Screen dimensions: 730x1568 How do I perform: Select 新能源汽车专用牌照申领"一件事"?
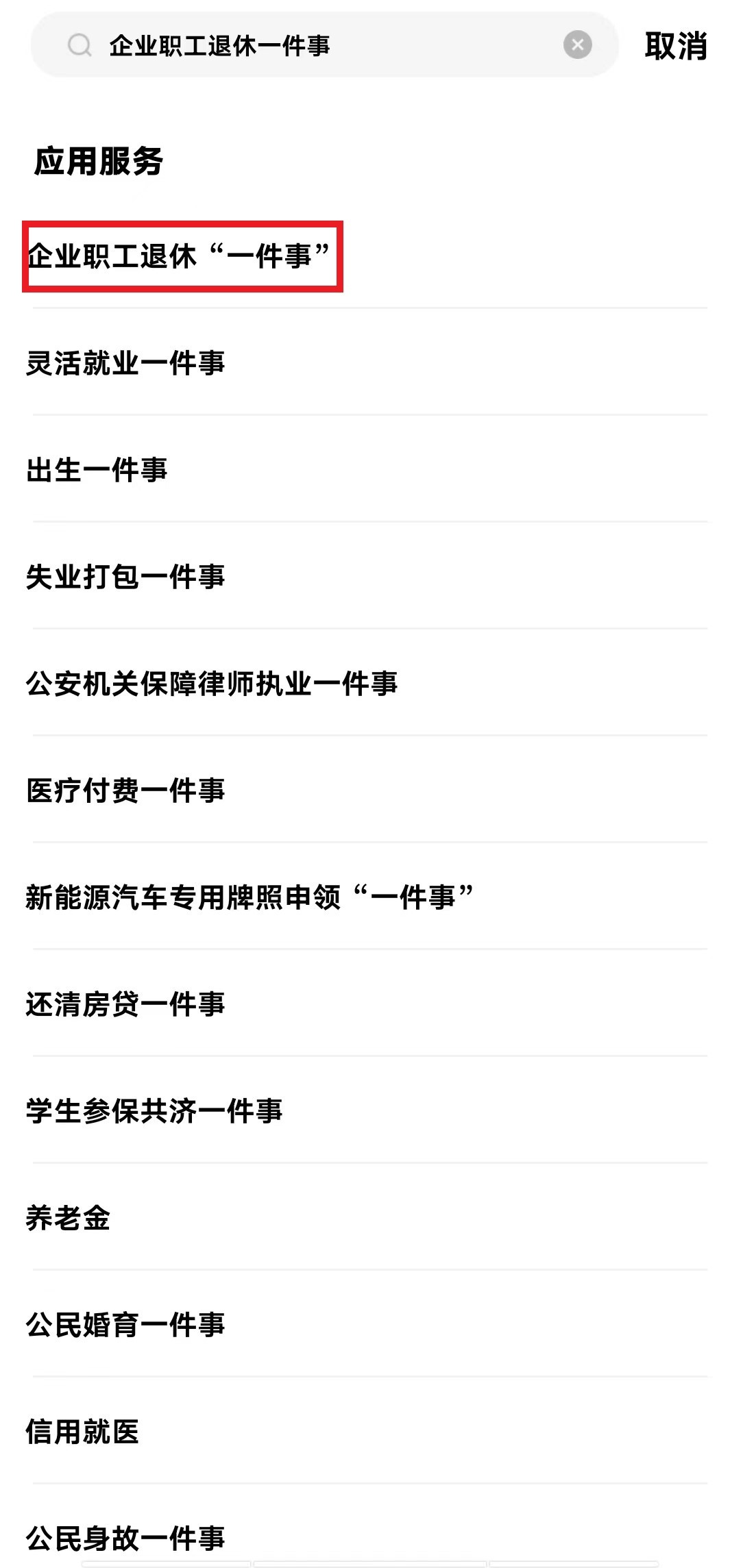(250, 897)
